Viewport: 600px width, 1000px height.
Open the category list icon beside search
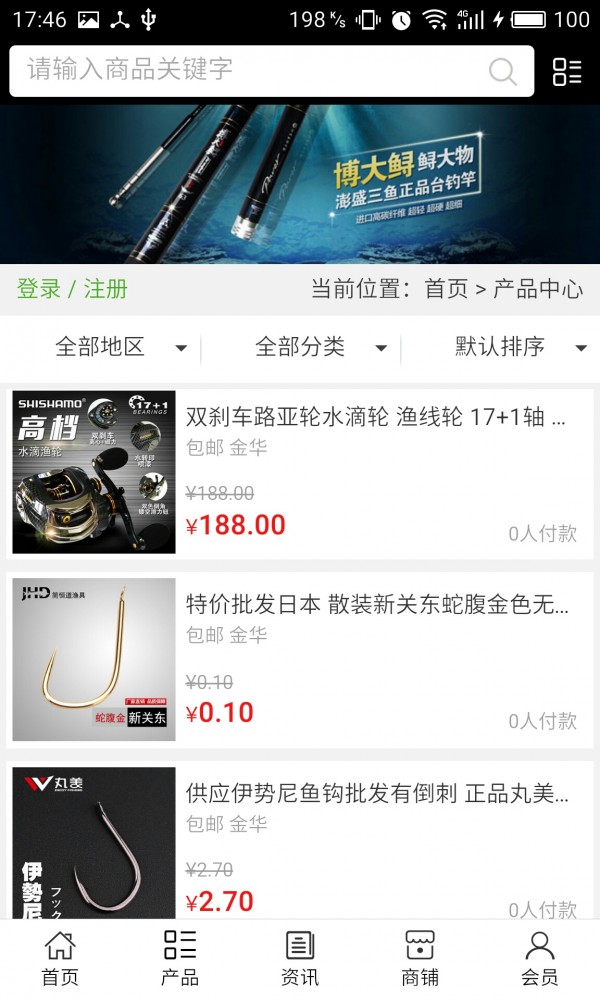pyautogui.click(x=567, y=71)
